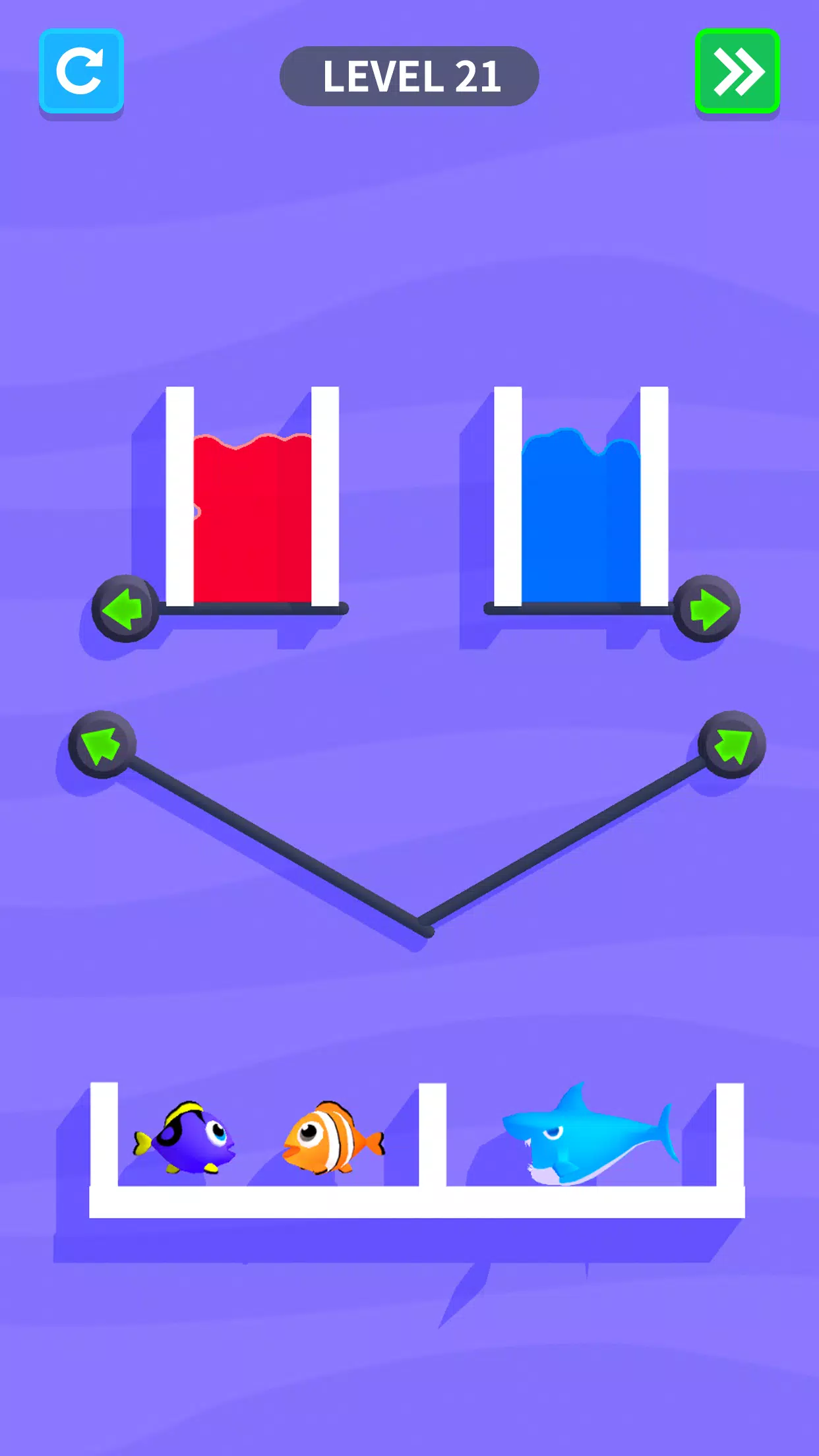Screen dimensions: 819x1456
Task: Restart the level with the blue button
Action: pyautogui.click(x=81, y=71)
